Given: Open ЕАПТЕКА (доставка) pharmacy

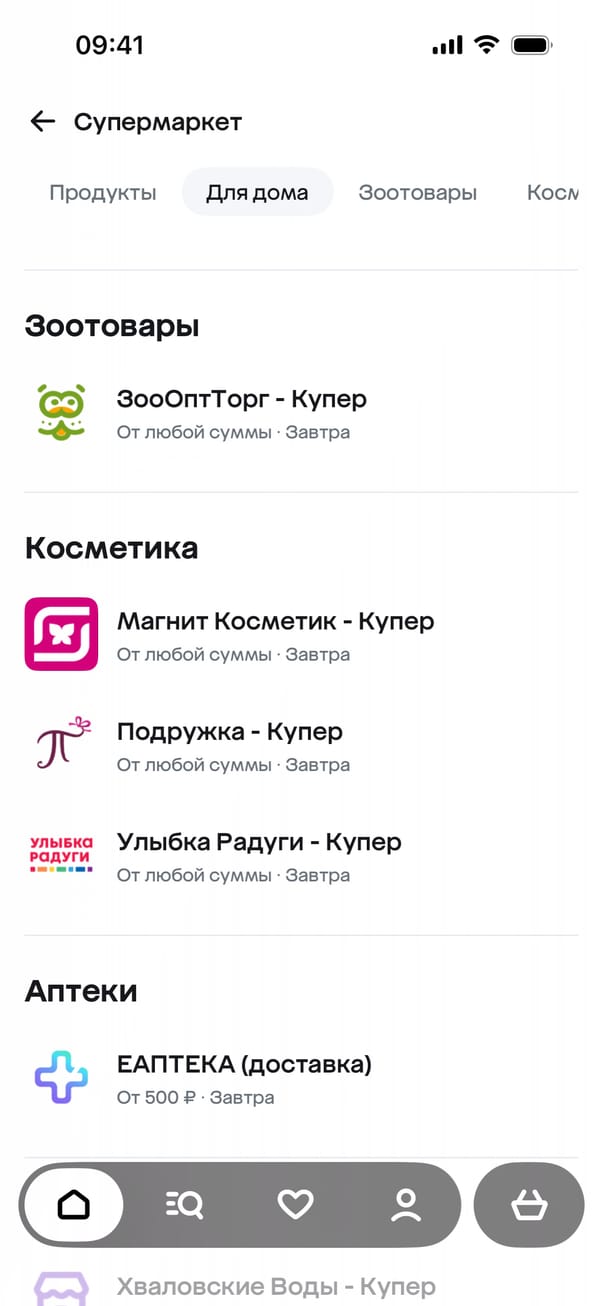Looking at the screenshot, I should (244, 1077).
